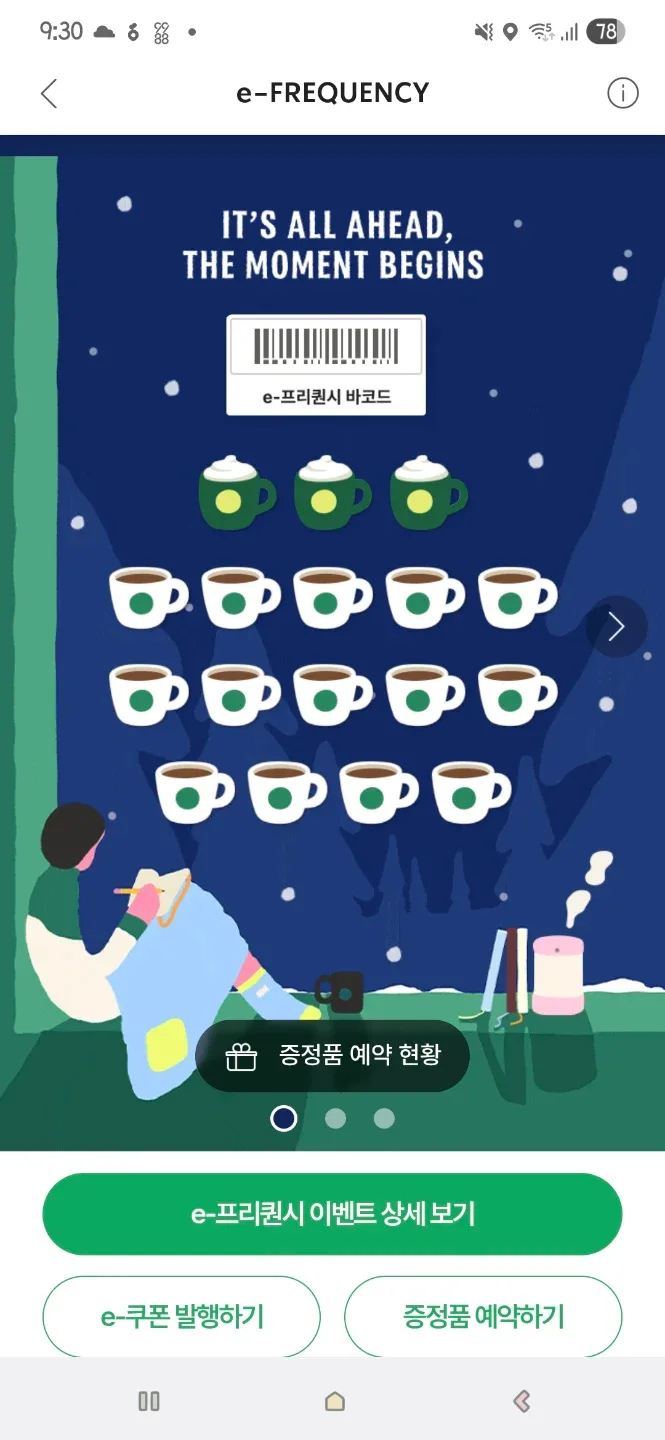Screen dimensions: 665x1440
Task: Open the e-Frequency info icon
Action: point(622,94)
